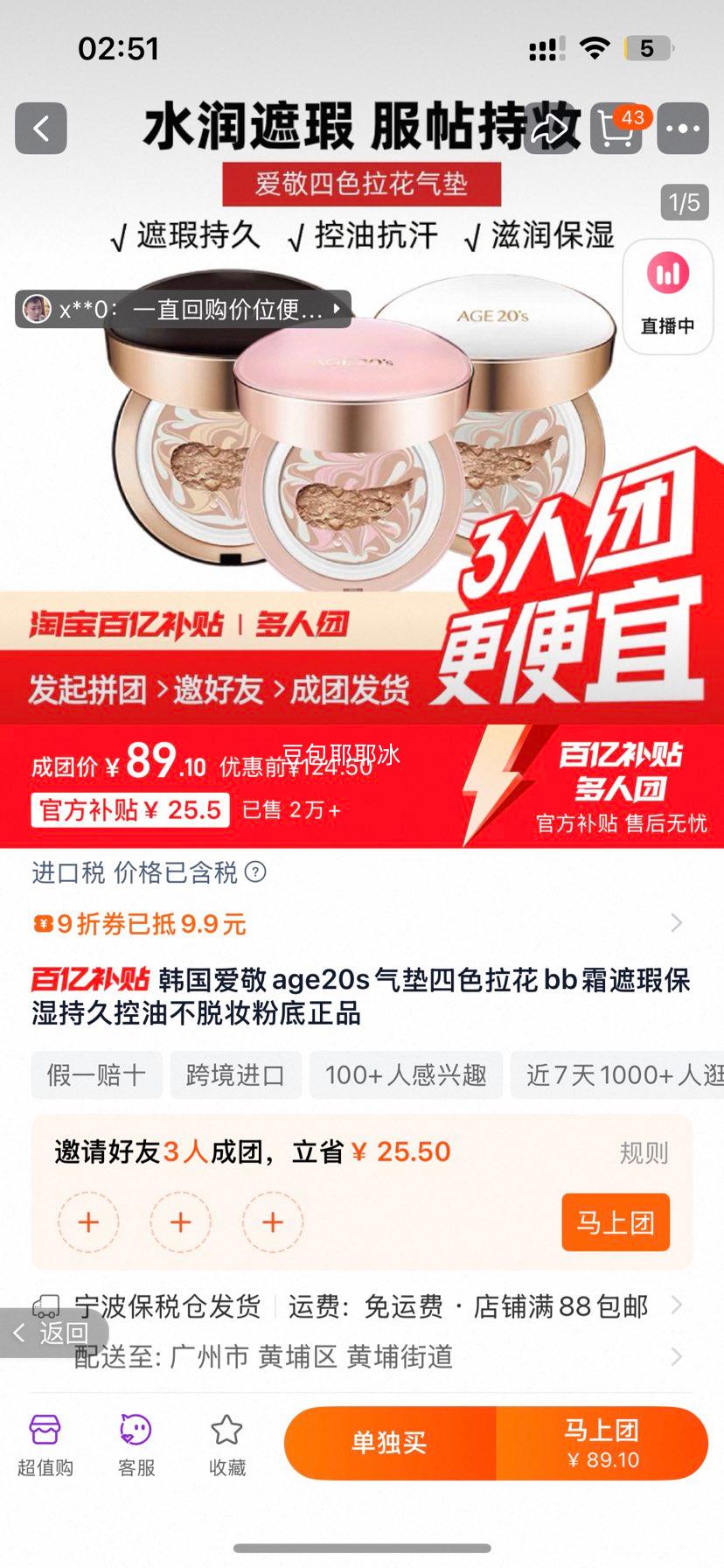Go back using the top-left arrow
Viewport: 724px width, 1568px height.
tap(41, 129)
